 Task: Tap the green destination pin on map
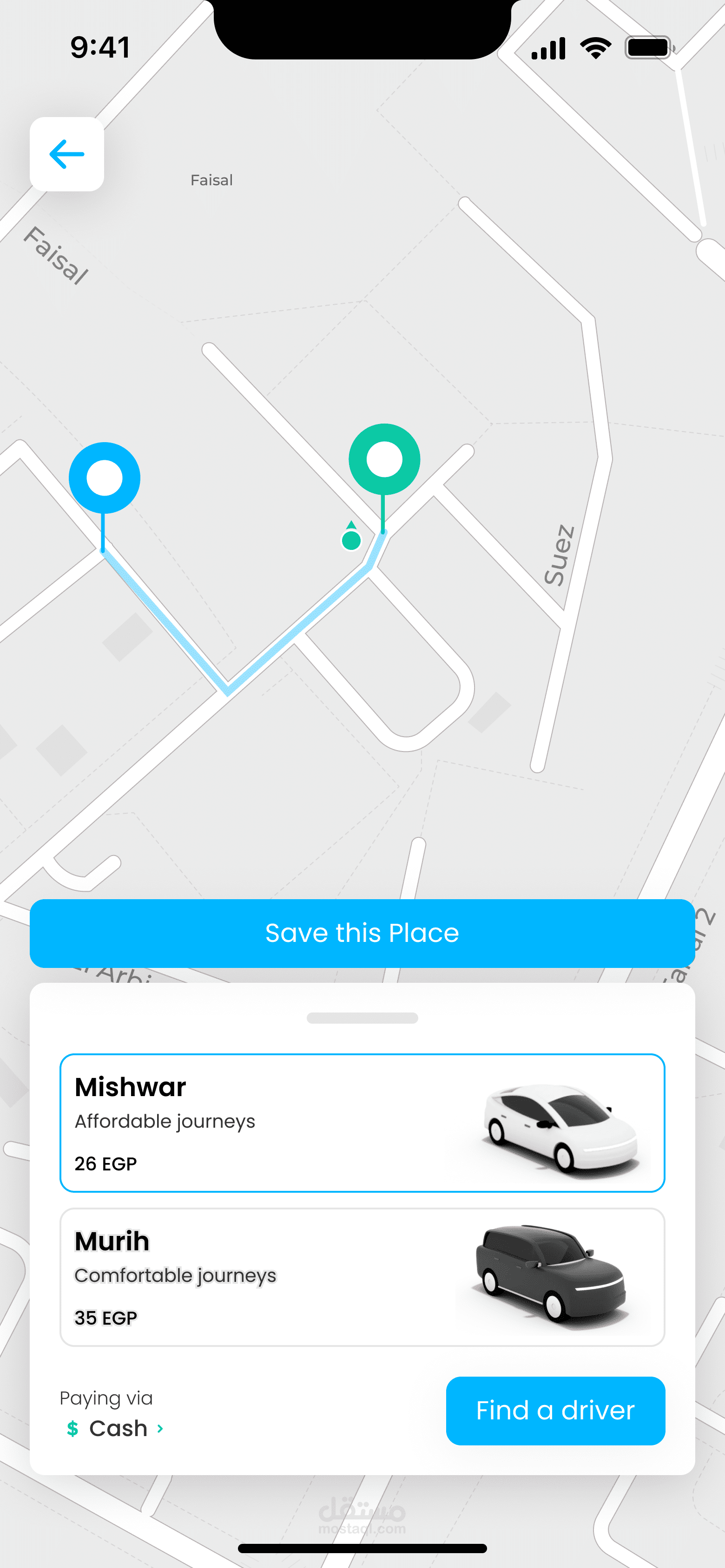pyautogui.click(x=384, y=459)
